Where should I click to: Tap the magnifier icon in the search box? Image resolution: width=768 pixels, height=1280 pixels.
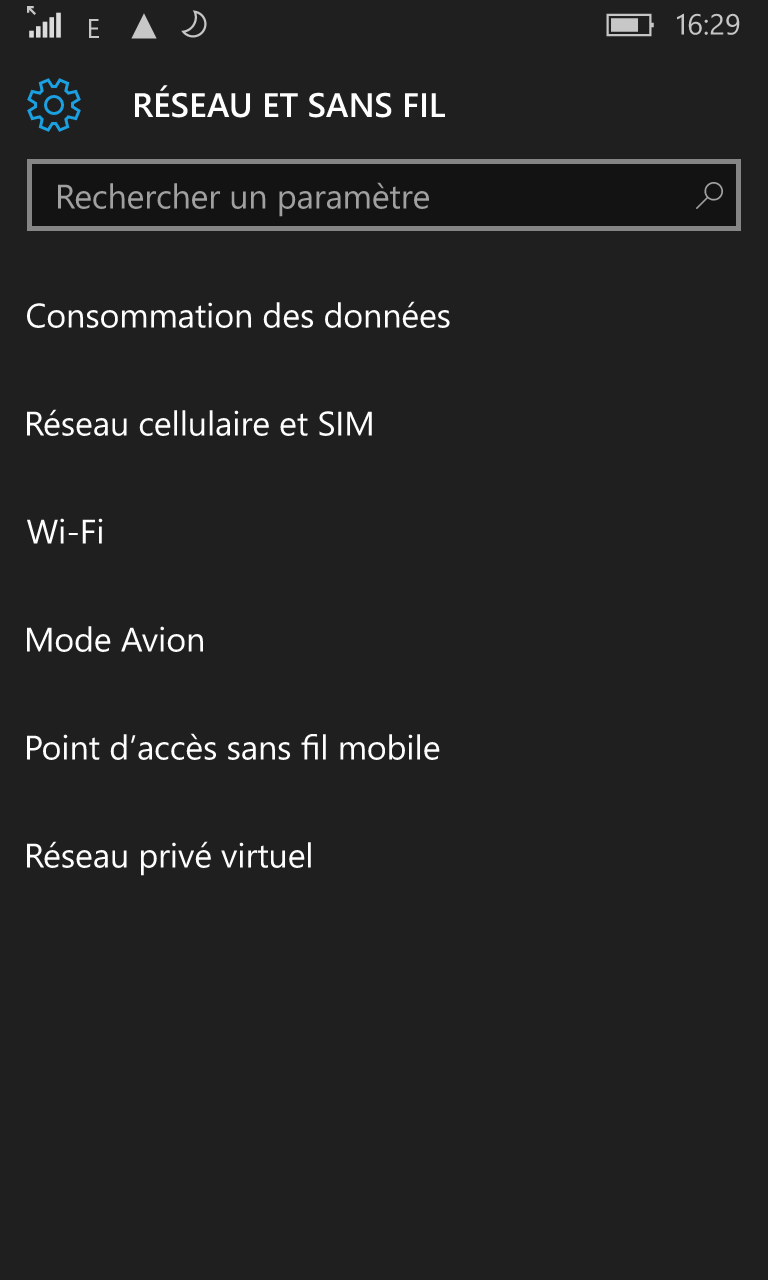pos(709,196)
